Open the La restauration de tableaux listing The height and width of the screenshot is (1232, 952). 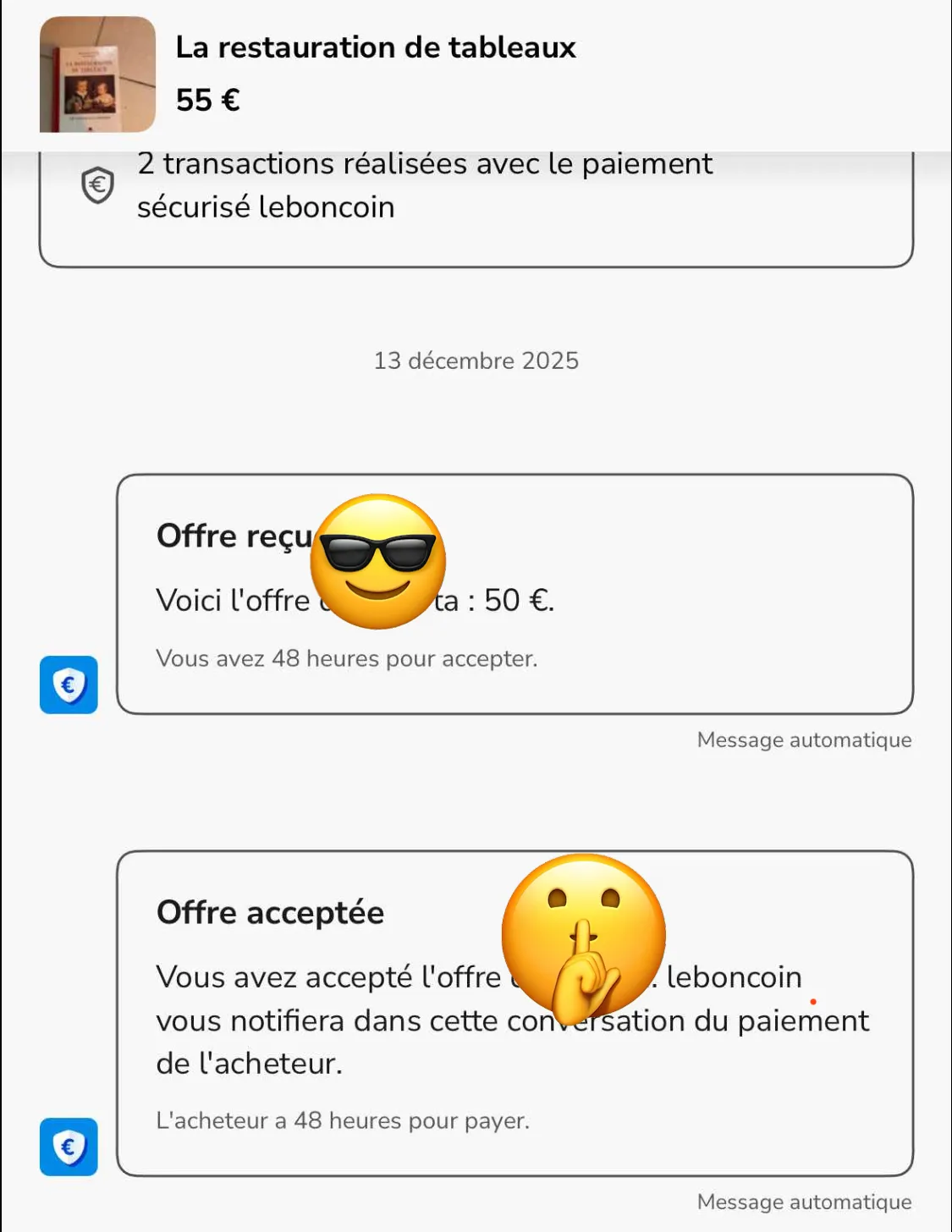375,48
